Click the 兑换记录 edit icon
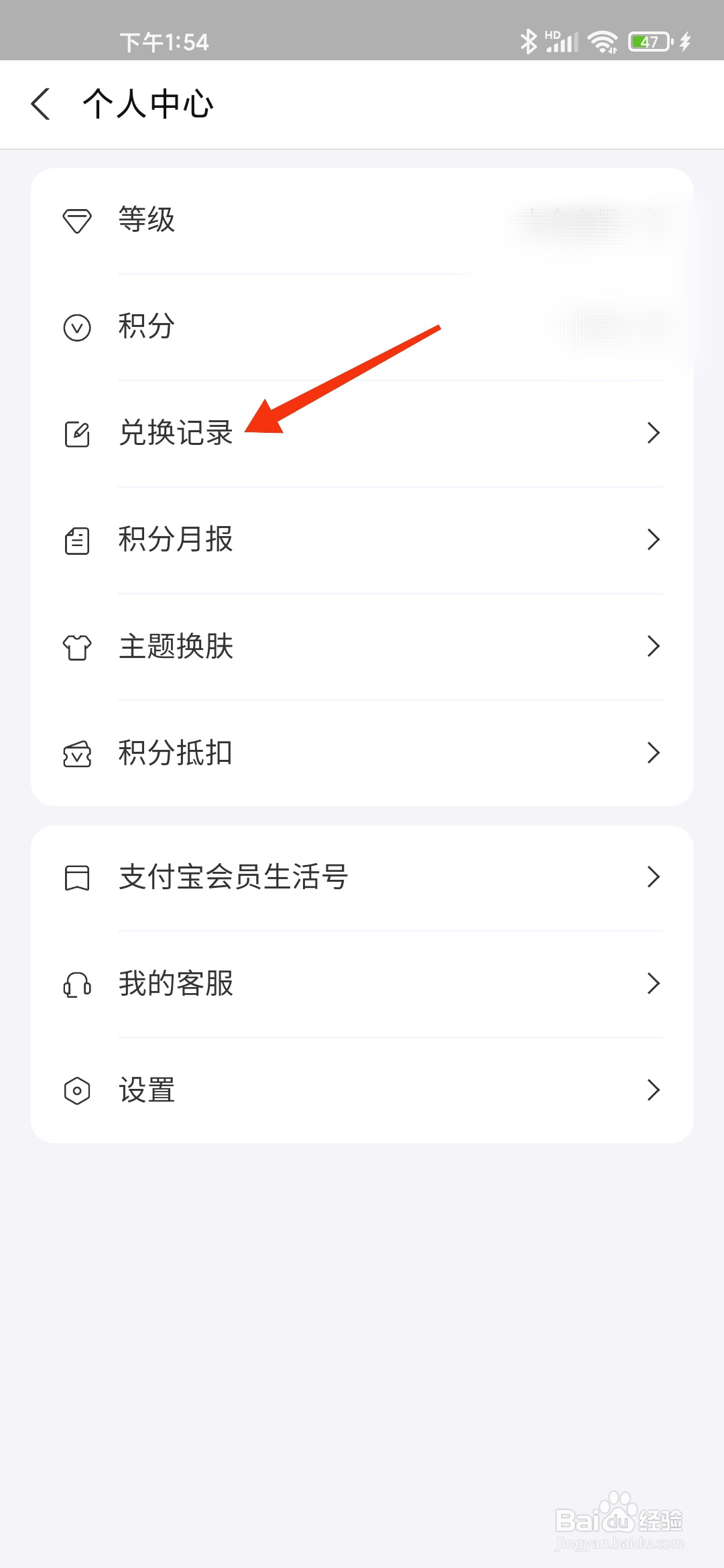This screenshot has width=724, height=1568. [77, 433]
